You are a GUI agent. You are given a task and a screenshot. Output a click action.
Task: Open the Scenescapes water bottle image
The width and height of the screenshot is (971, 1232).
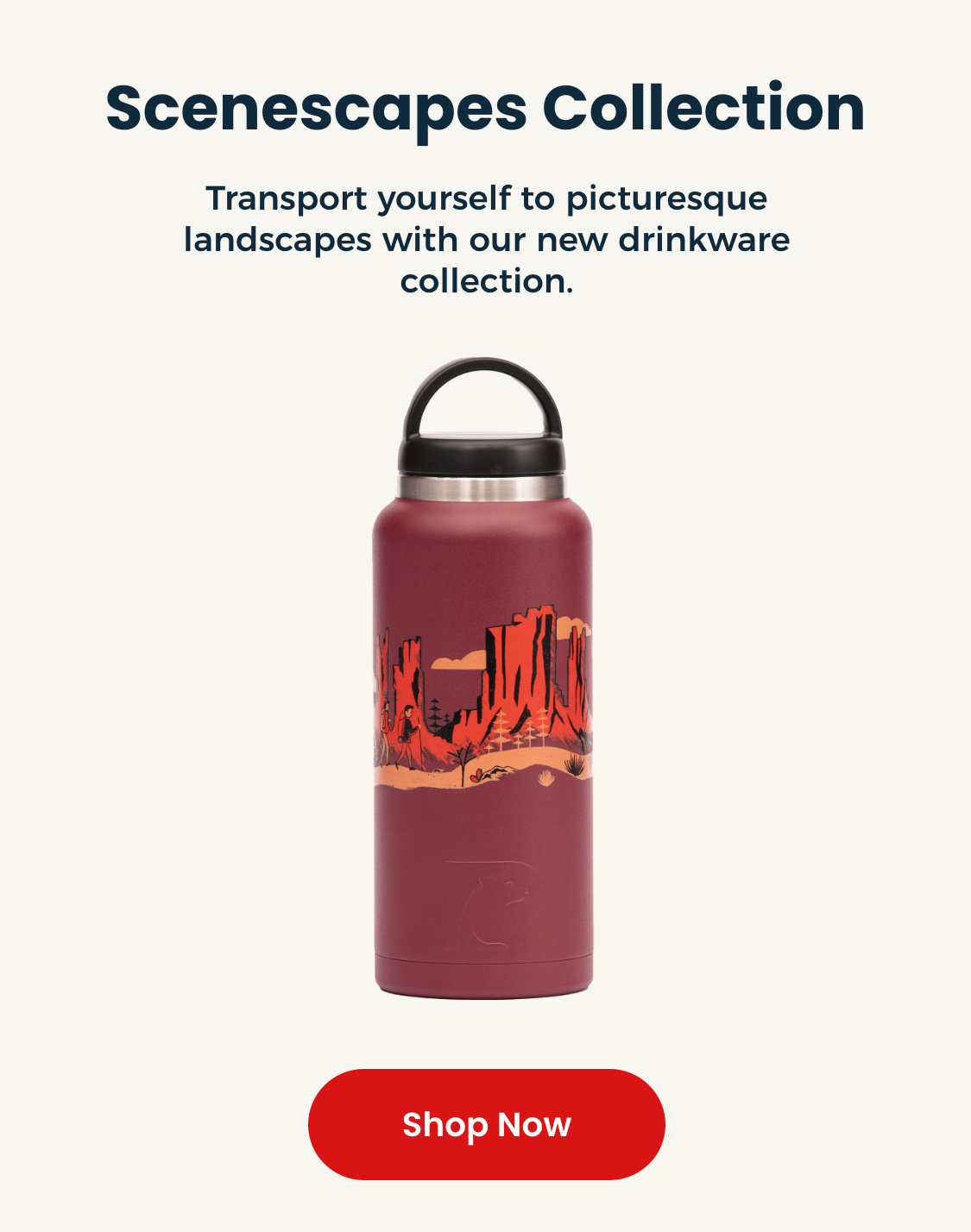pyautogui.click(x=483, y=690)
